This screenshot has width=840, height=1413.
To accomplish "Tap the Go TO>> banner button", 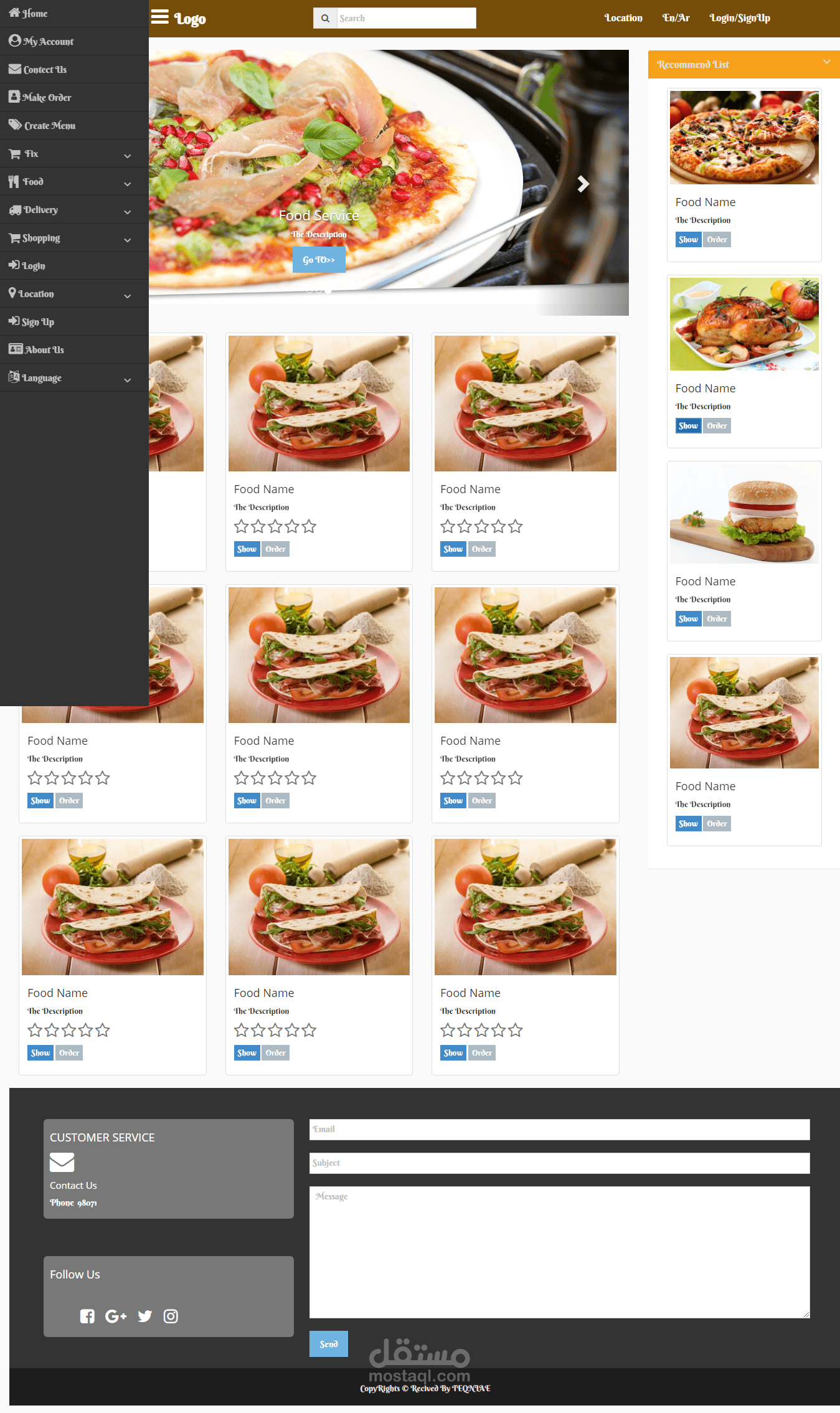I will click(x=319, y=260).
